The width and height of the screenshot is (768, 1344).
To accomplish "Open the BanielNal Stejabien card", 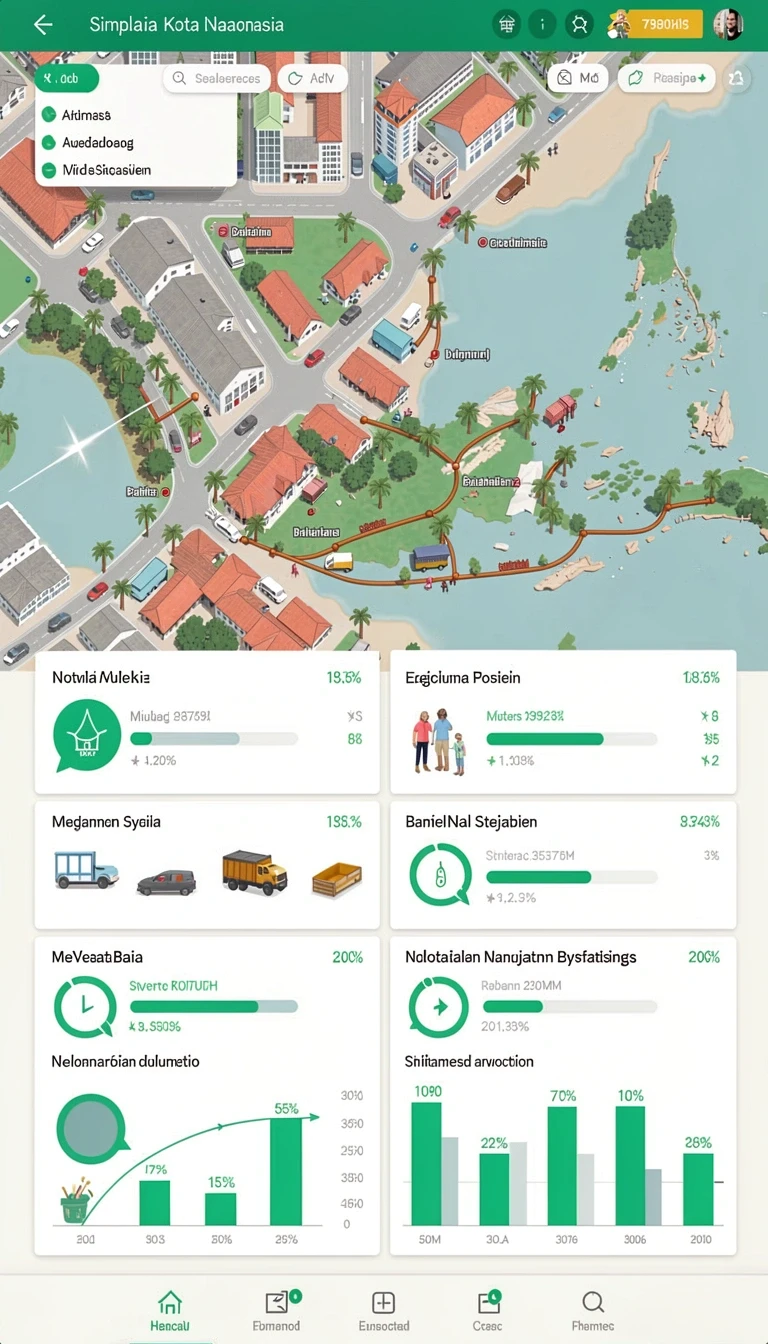I will [563, 864].
